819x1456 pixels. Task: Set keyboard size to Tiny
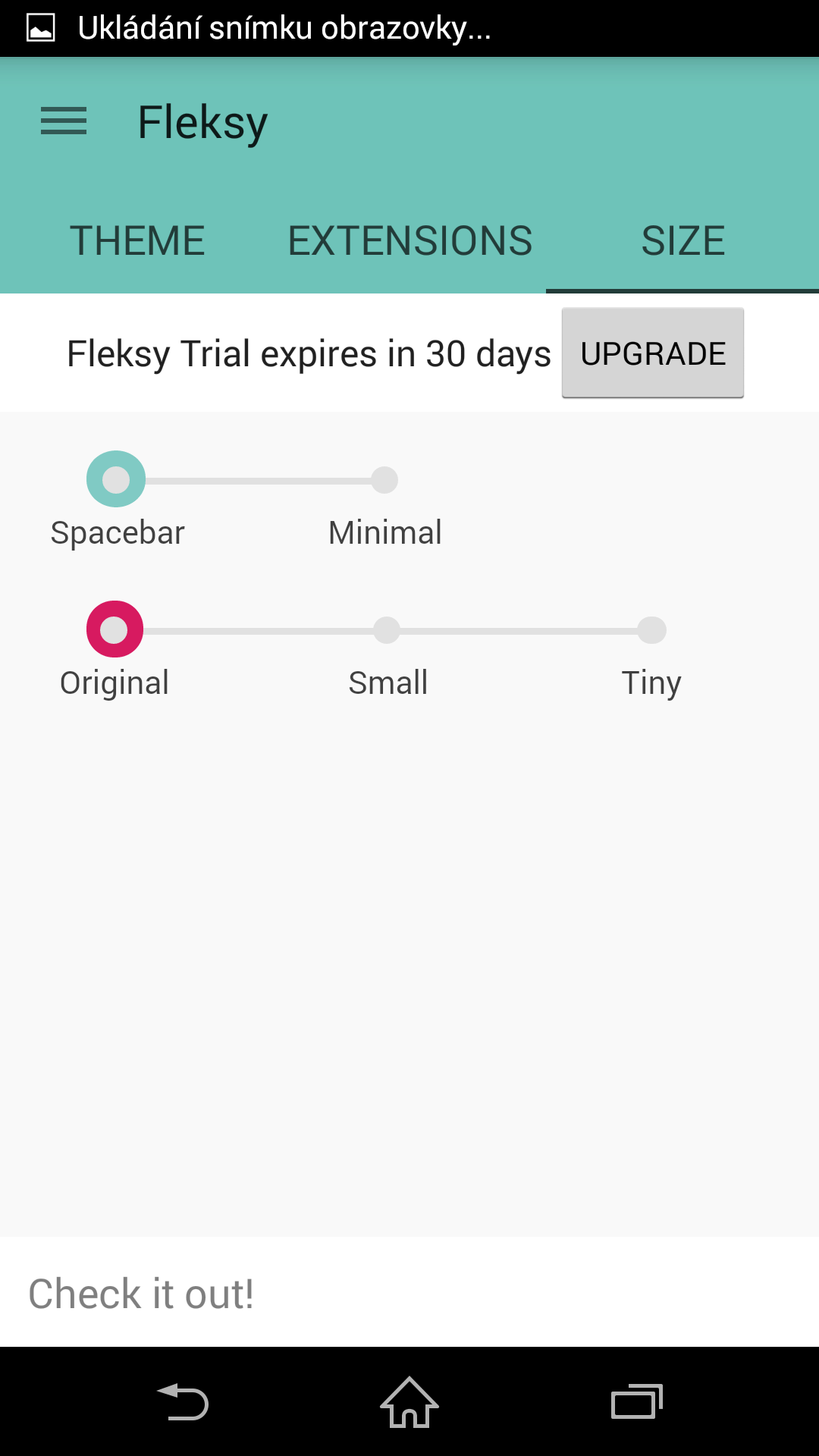click(651, 630)
